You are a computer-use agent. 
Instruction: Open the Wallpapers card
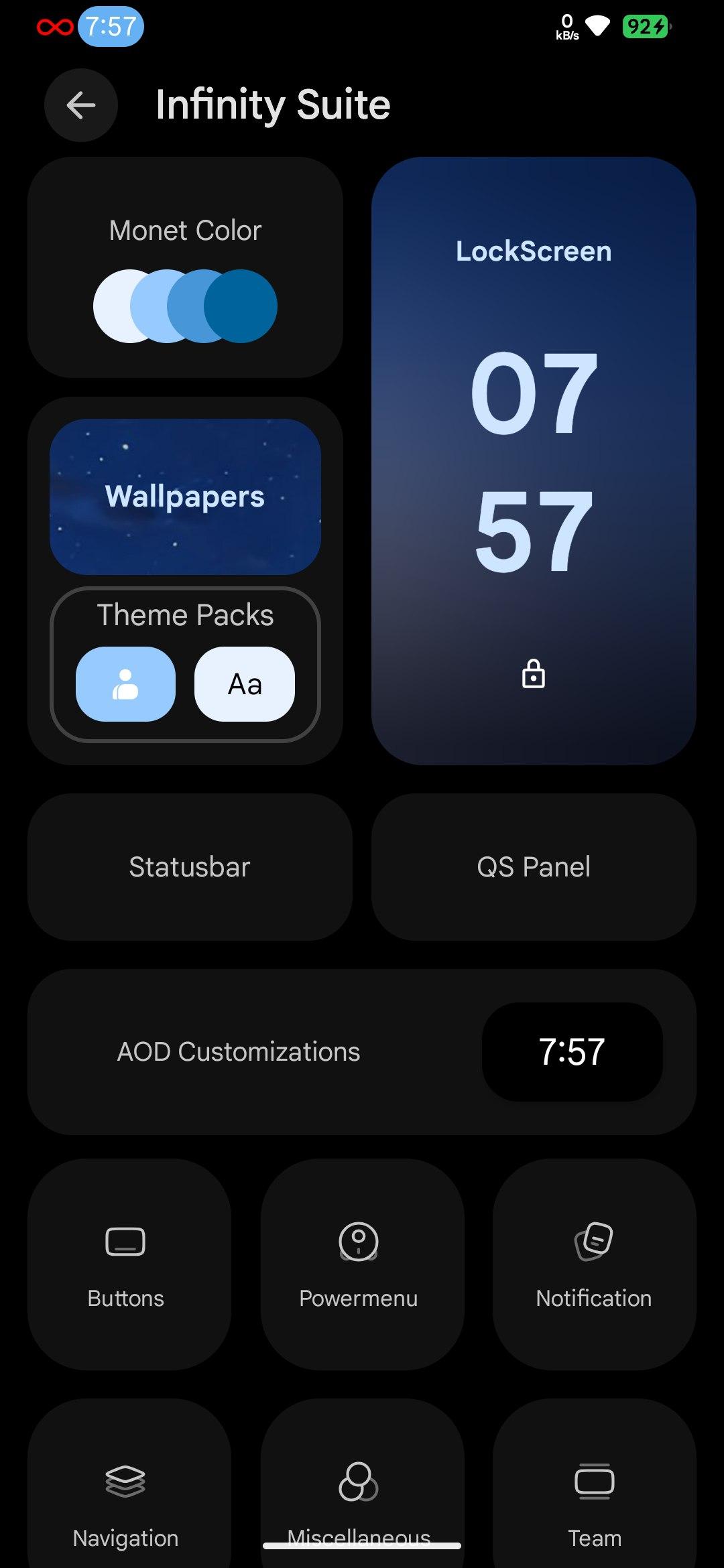click(185, 497)
